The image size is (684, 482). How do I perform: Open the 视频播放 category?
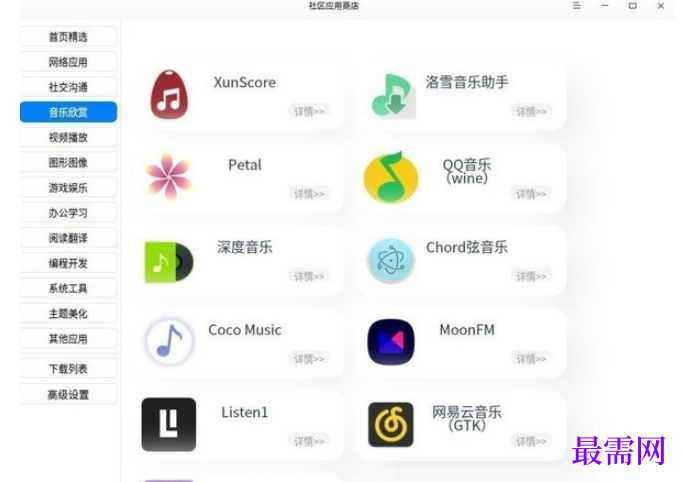68,137
